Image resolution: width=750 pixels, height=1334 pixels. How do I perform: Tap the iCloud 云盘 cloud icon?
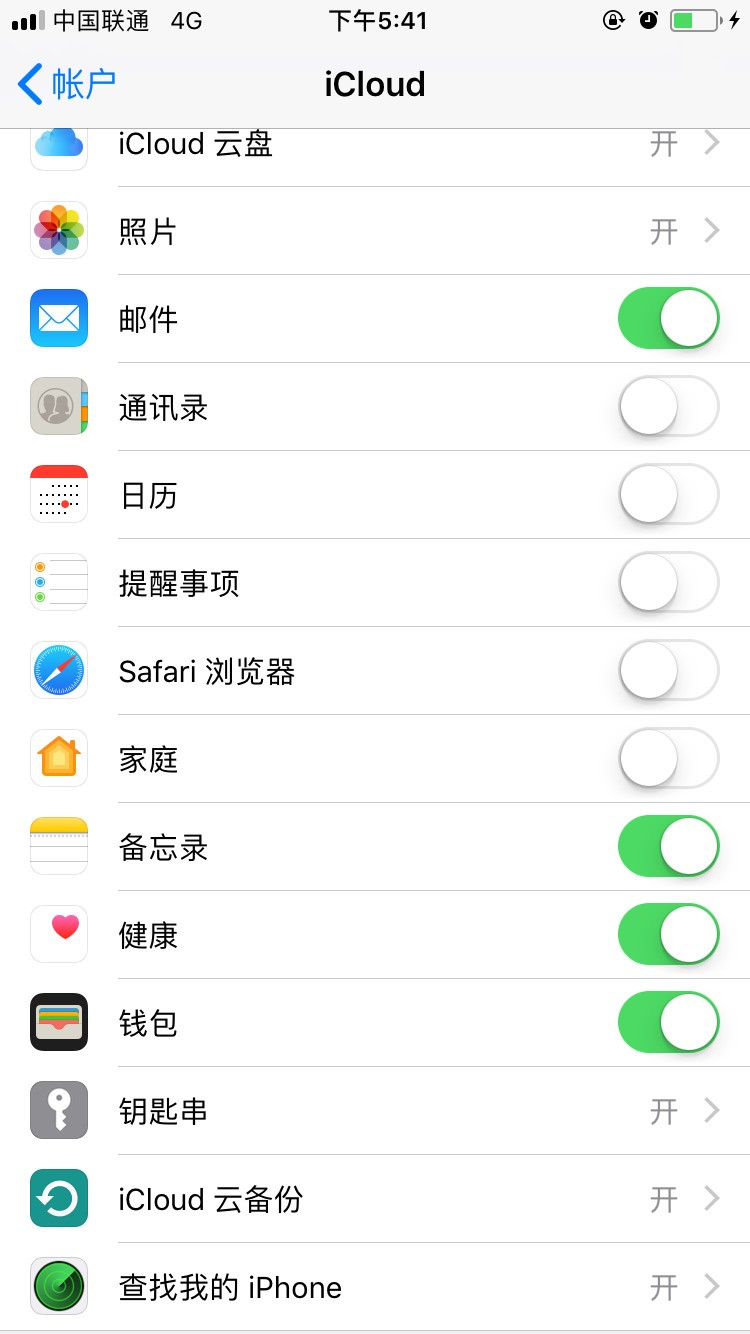(58, 145)
